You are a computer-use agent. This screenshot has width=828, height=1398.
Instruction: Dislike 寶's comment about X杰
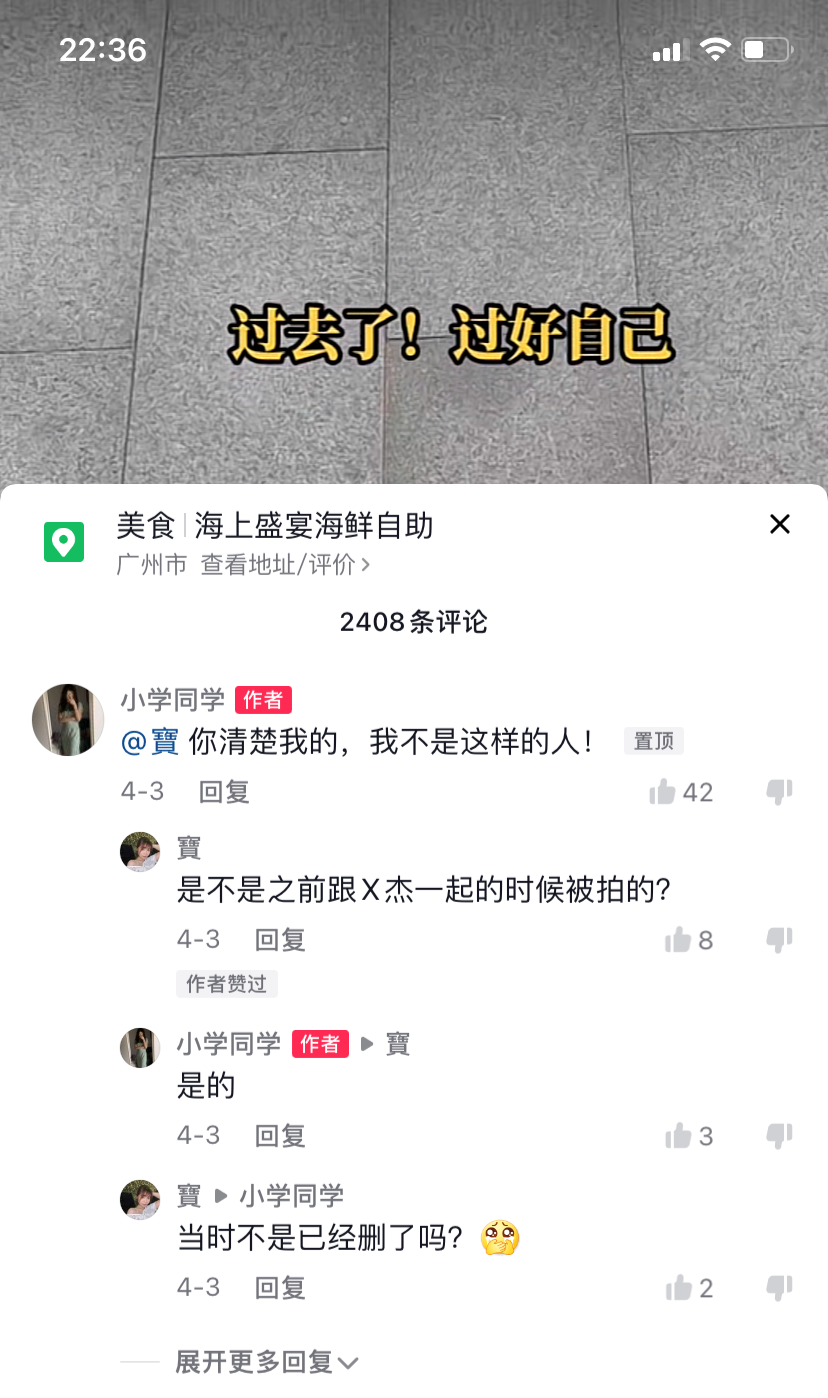click(779, 940)
